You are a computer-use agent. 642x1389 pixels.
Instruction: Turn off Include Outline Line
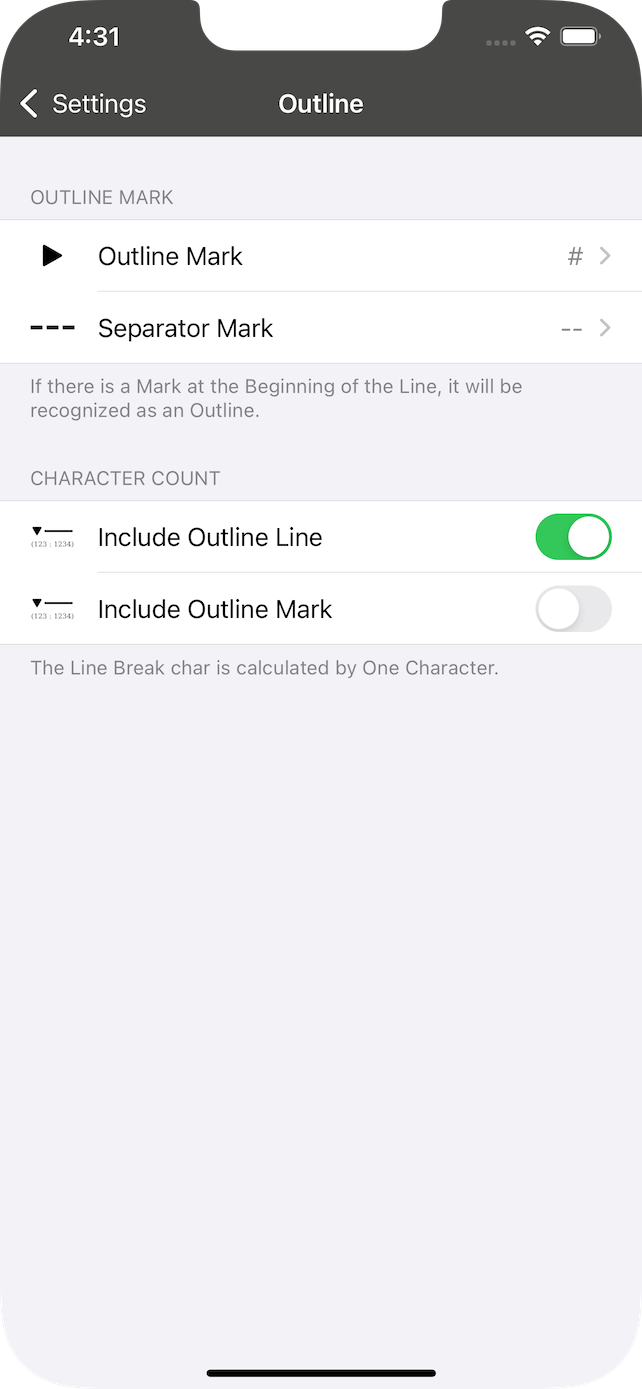point(573,537)
